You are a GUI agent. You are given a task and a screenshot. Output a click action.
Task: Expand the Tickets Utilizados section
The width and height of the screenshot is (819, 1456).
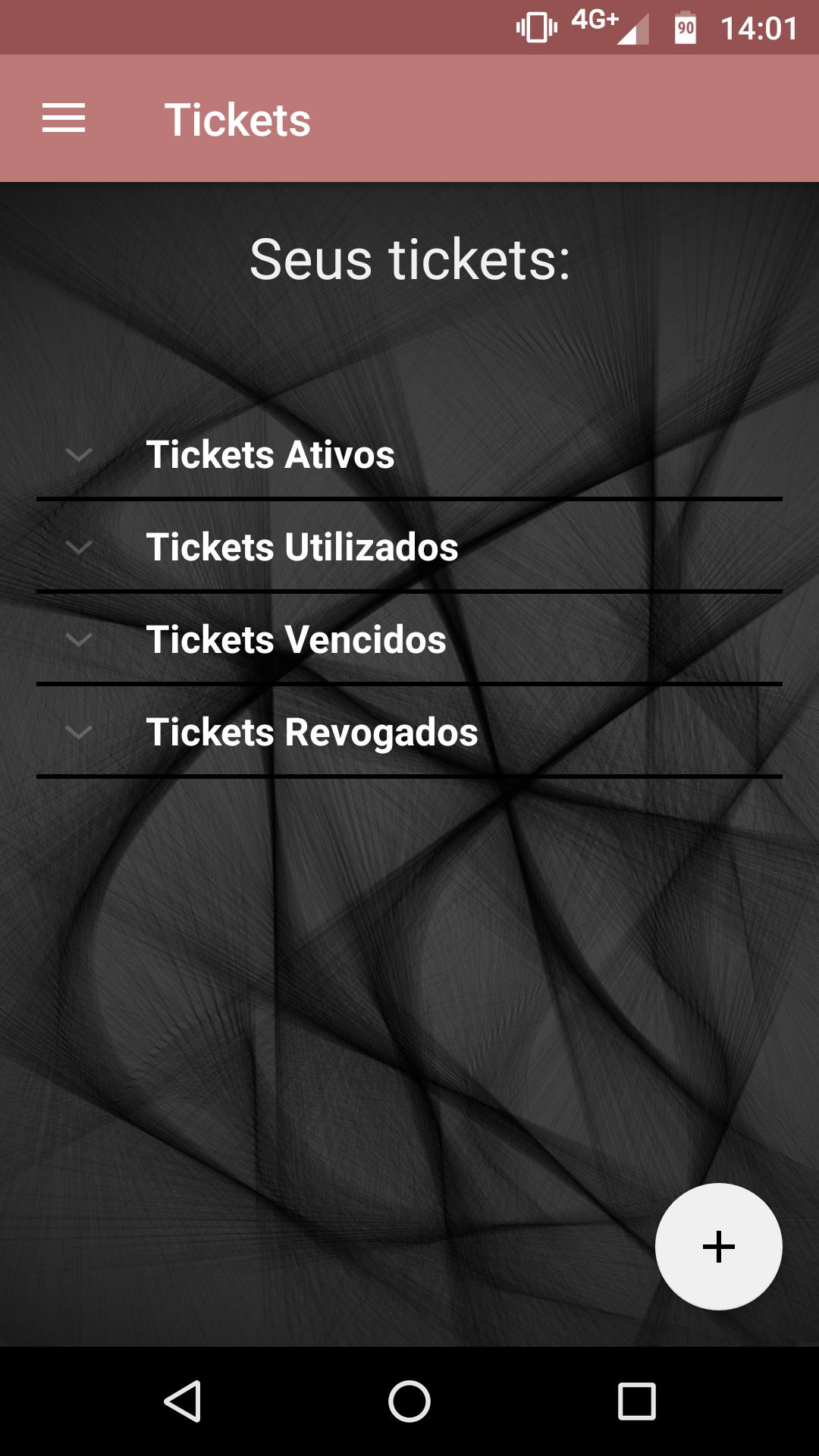[x=301, y=548]
